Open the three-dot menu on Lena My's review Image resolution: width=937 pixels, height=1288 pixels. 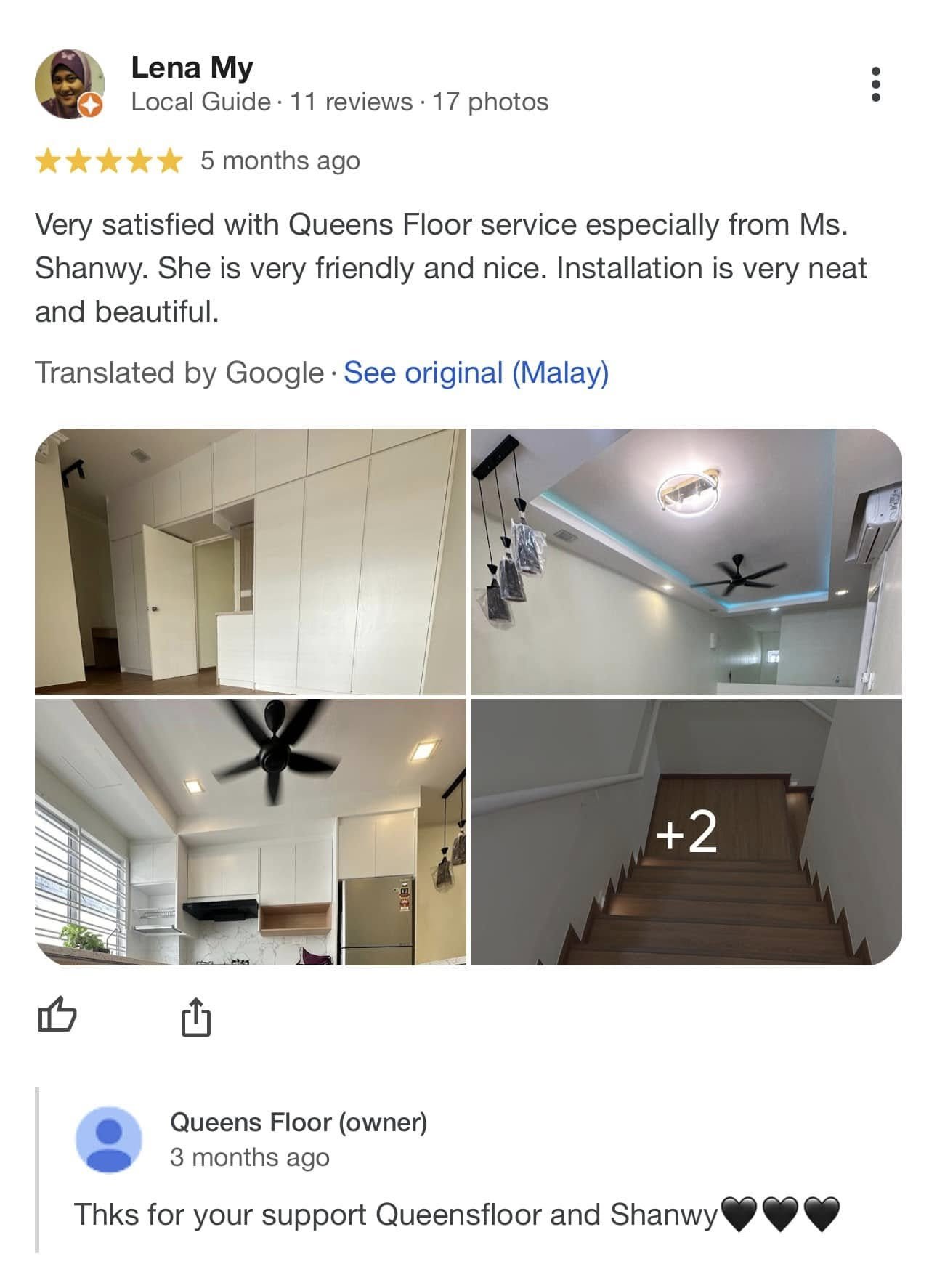(875, 84)
